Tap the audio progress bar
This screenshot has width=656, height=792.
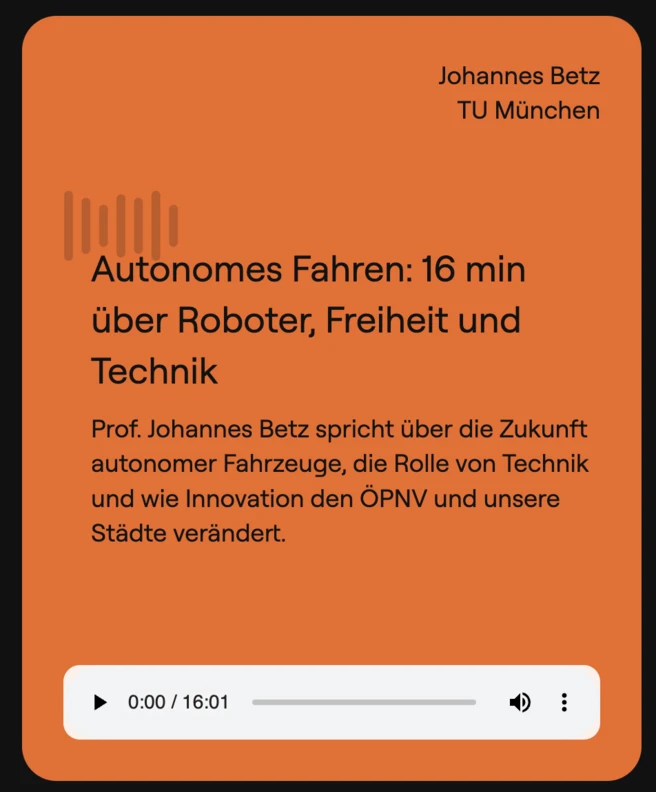tap(364, 703)
